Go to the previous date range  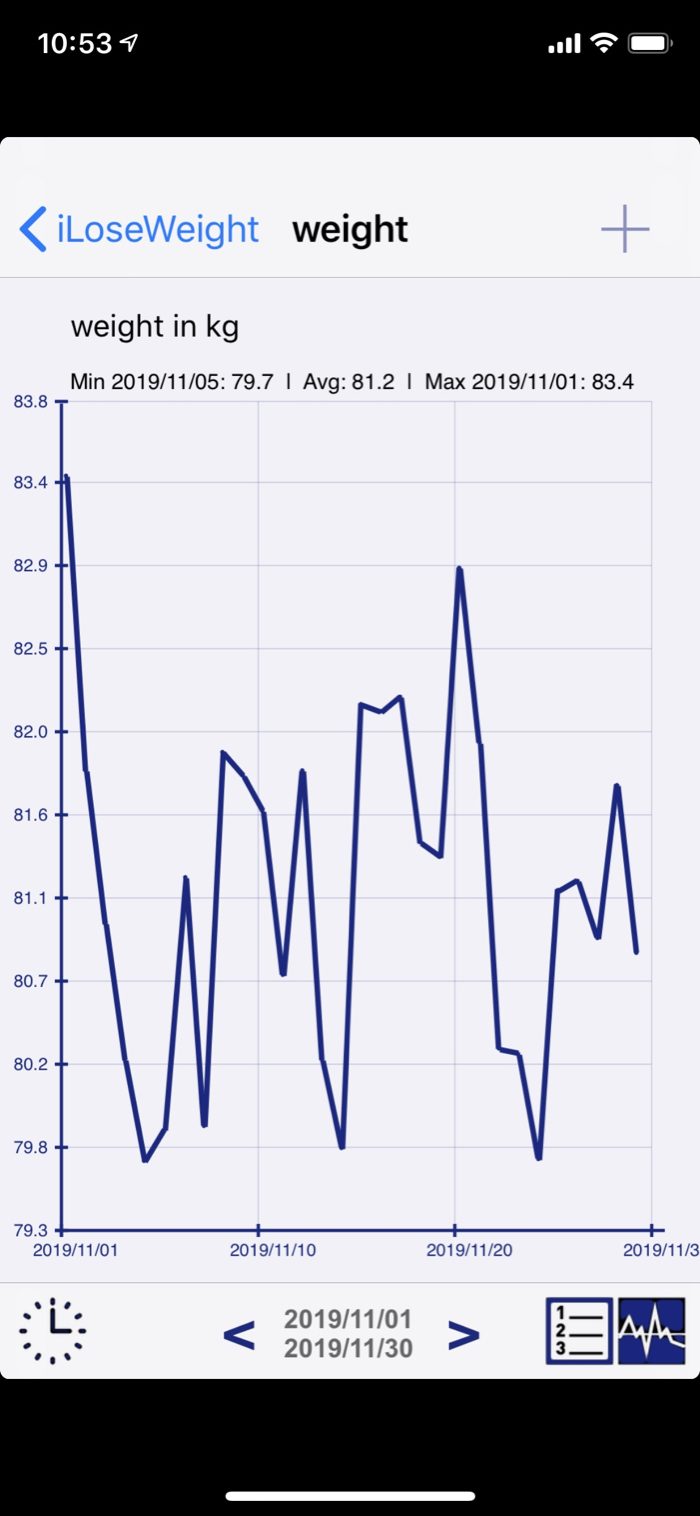pos(238,1334)
